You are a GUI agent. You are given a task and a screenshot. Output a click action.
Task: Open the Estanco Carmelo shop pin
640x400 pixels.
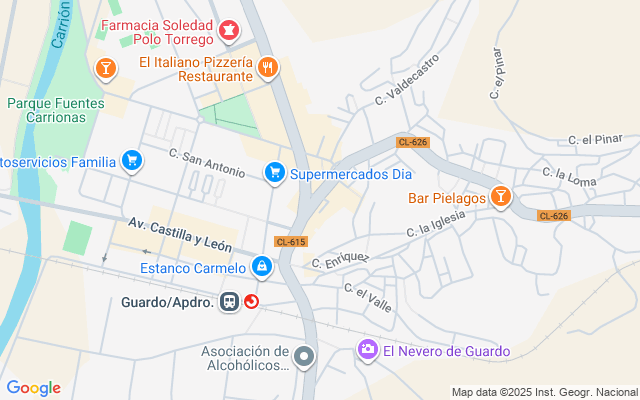tap(262, 267)
